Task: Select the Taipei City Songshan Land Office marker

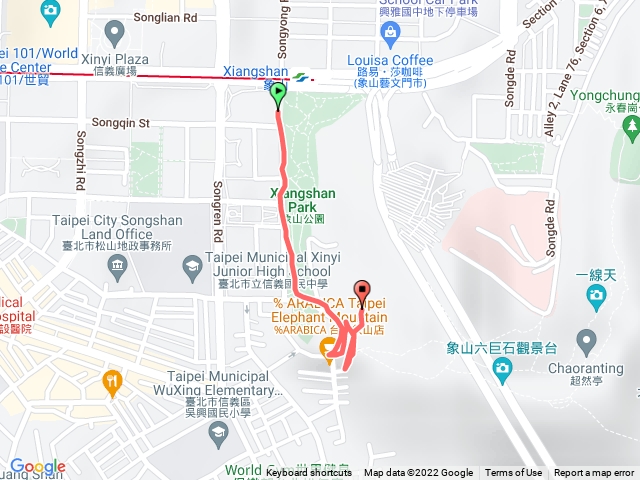Action: [x=118, y=265]
